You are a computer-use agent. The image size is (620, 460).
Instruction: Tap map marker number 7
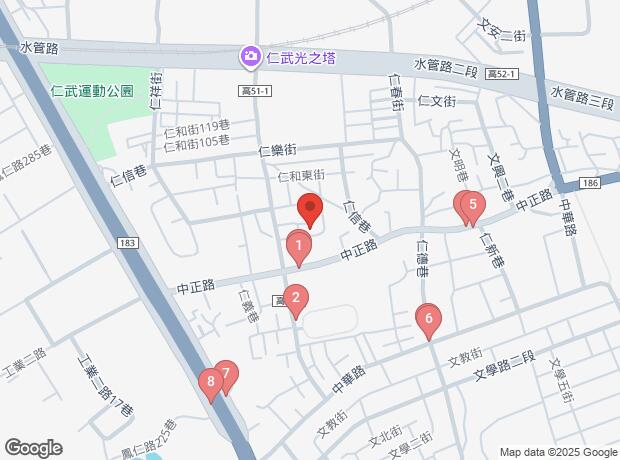click(228, 375)
